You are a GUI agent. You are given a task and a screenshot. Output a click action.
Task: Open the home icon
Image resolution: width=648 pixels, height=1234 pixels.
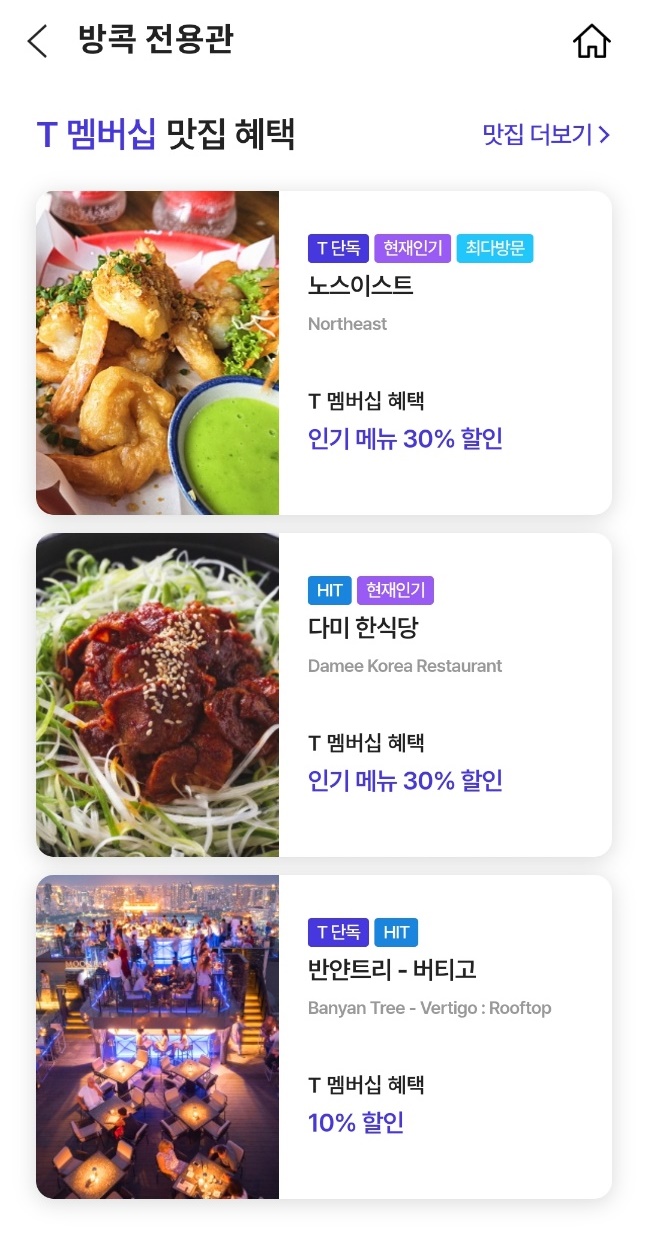tap(591, 42)
